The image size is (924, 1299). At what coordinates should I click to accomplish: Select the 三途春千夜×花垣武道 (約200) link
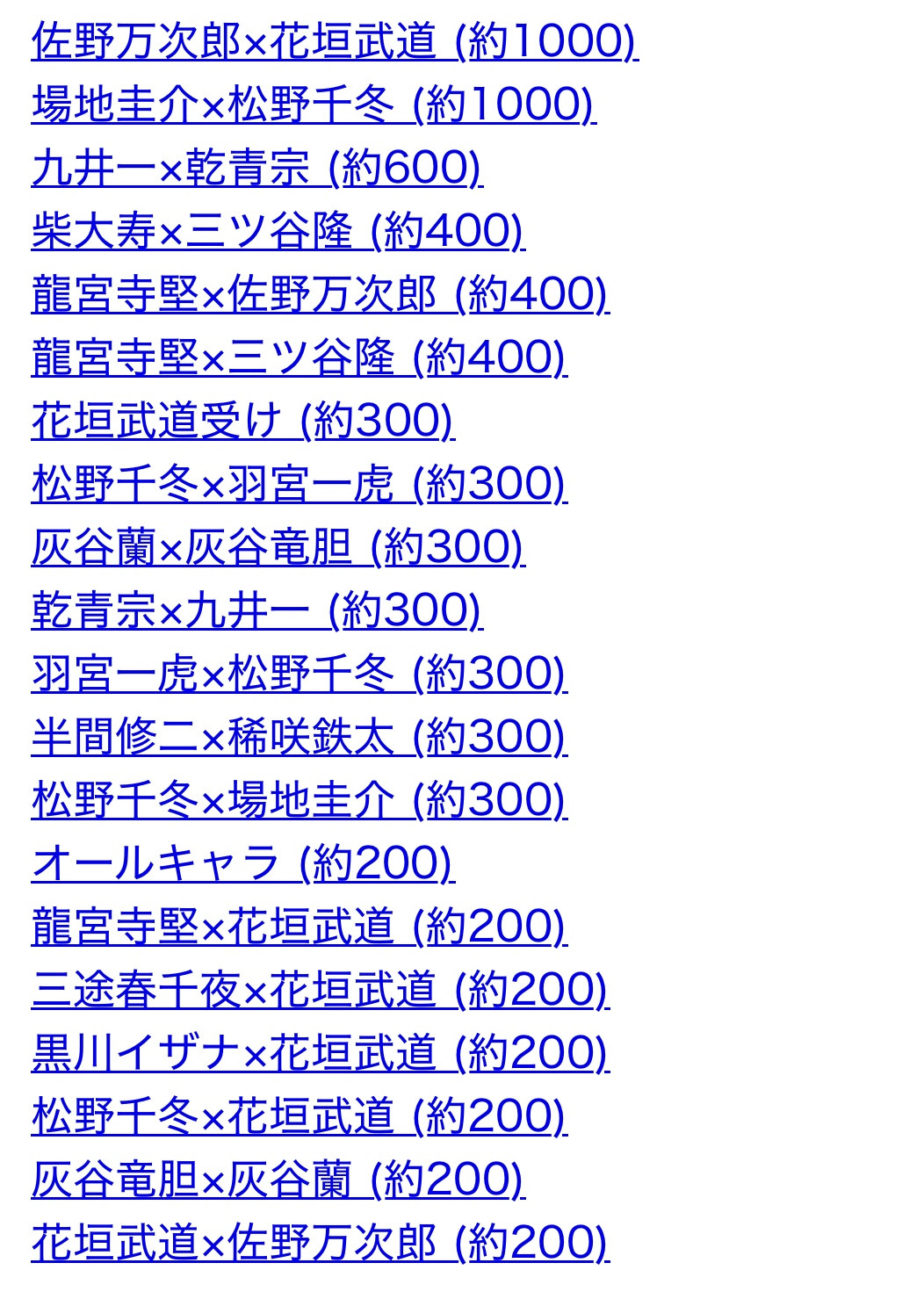pos(320,990)
